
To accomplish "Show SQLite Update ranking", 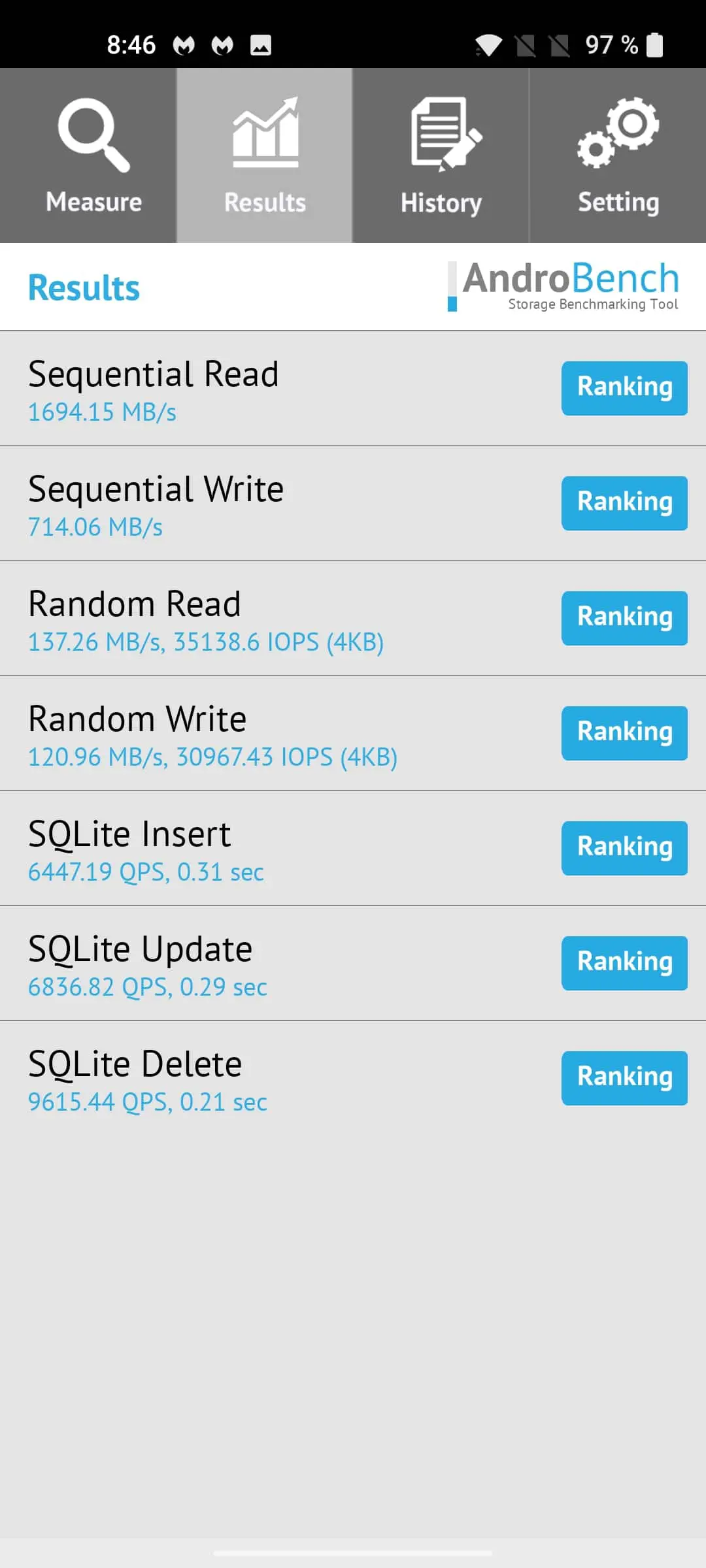I will click(x=624, y=963).
